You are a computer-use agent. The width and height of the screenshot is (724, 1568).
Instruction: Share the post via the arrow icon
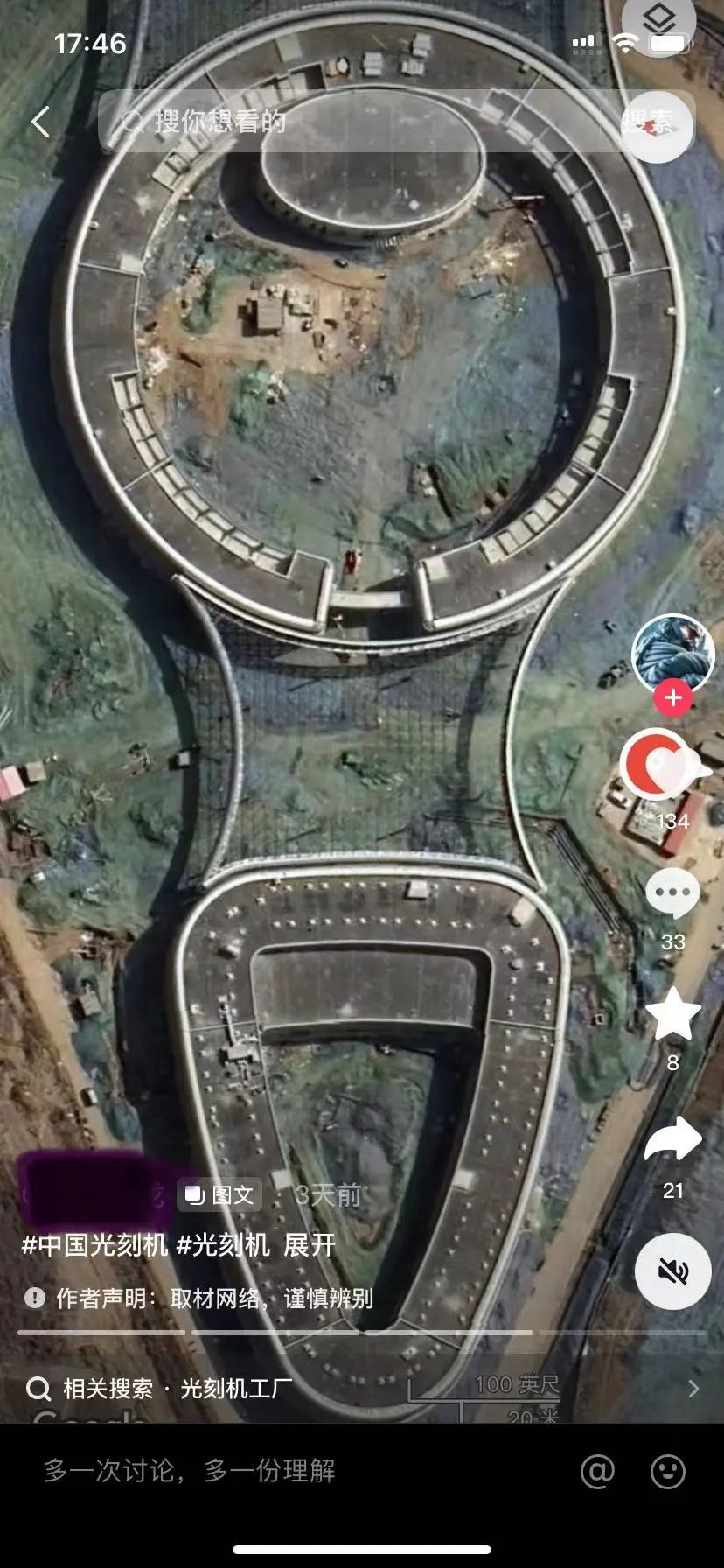pyautogui.click(x=672, y=1139)
